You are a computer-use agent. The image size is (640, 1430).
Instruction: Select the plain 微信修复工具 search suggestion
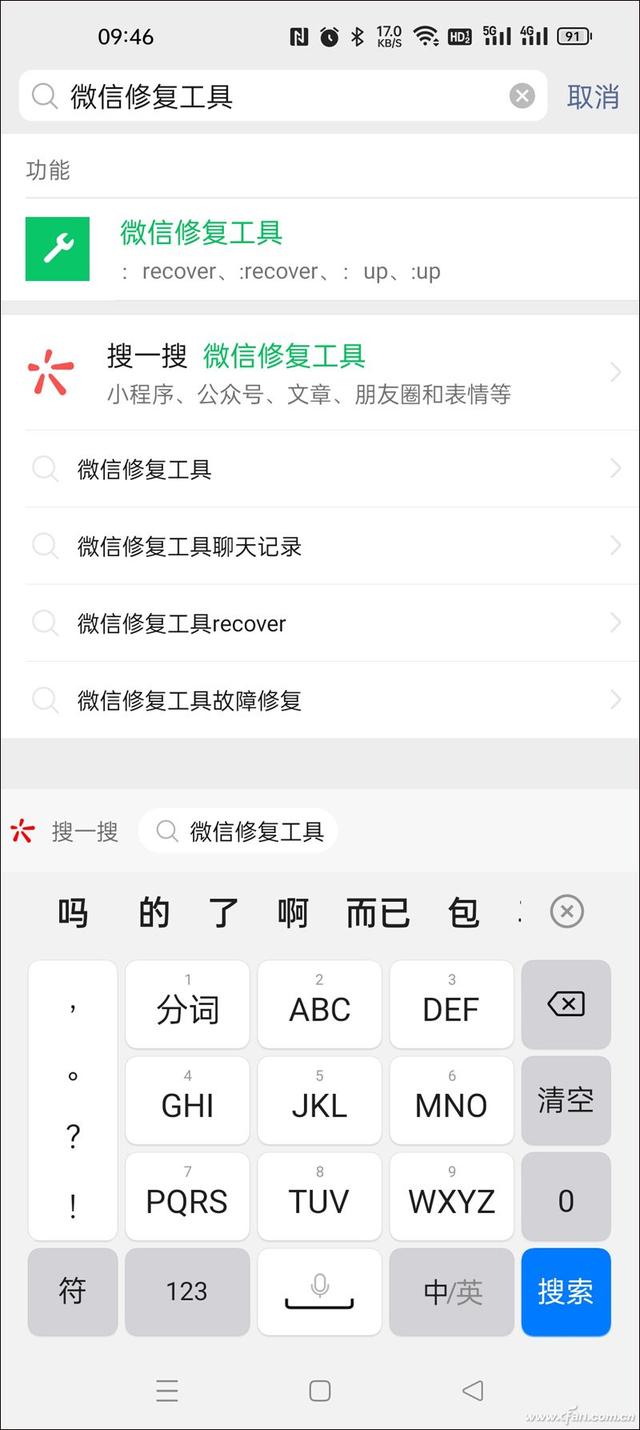tap(320, 469)
